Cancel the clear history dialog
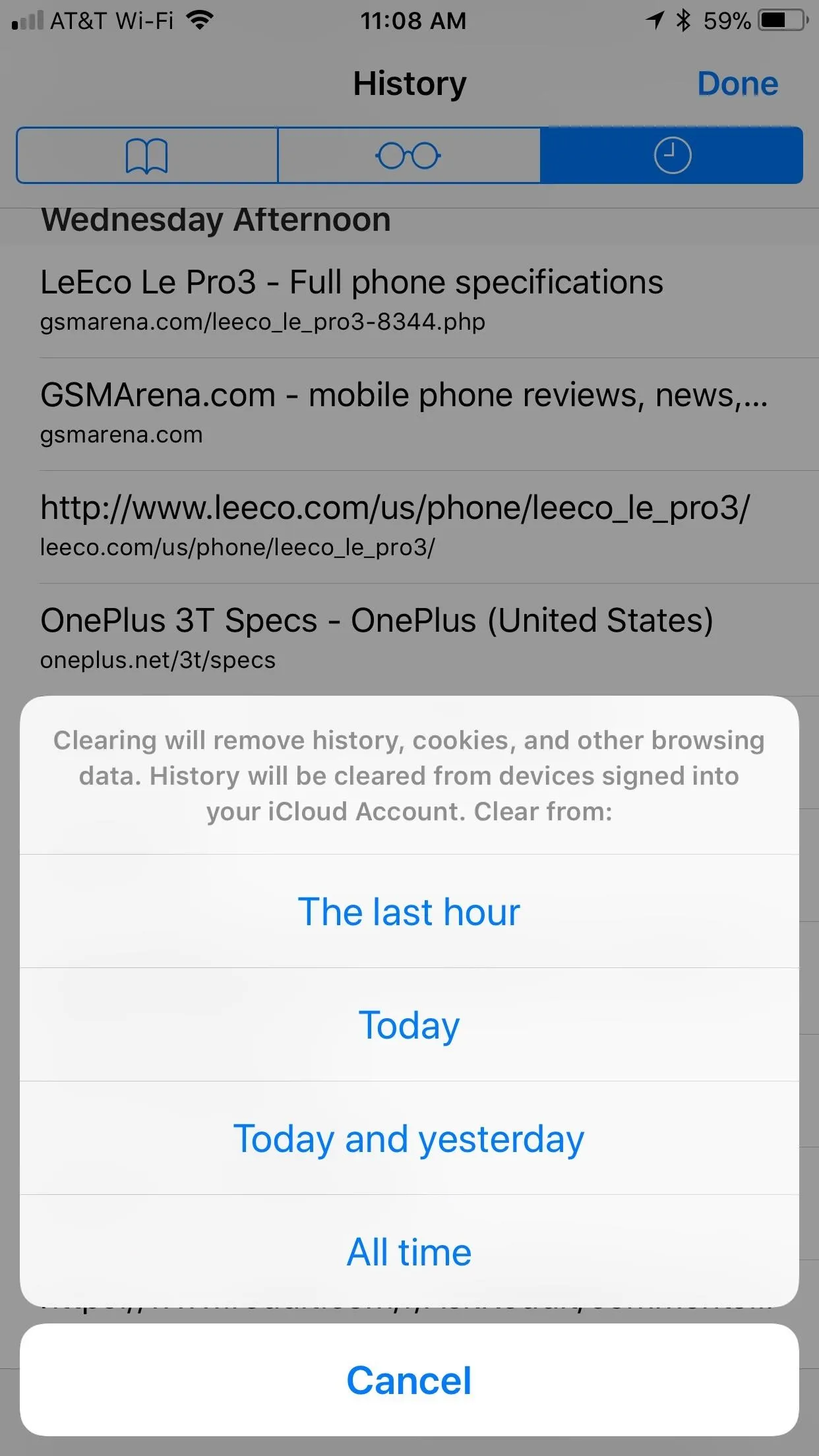Screen dimensions: 819x1456 (x=409, y=1380)
